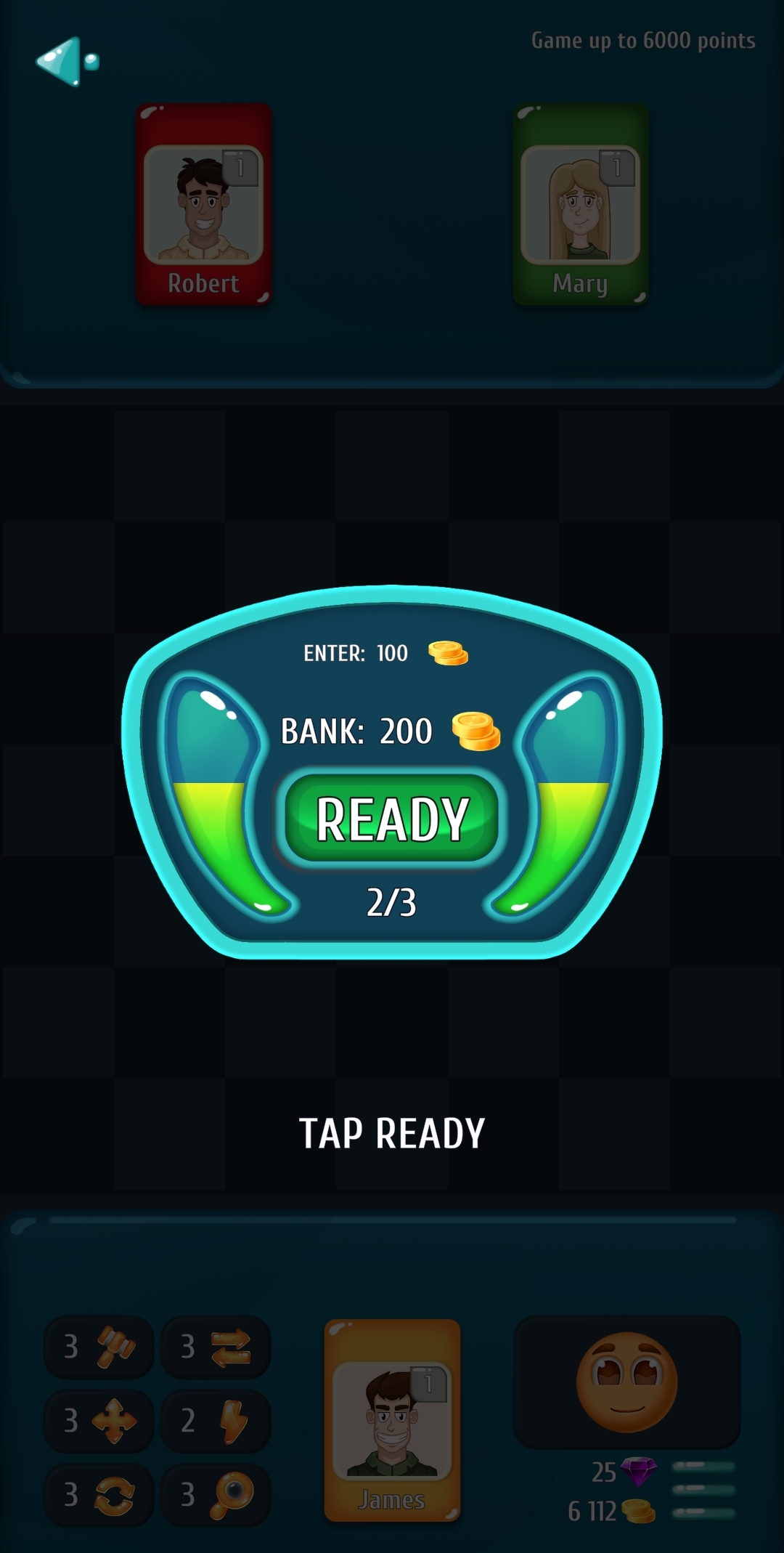Open James's player card
The width and height of the screenshot is (784, 1553).
click(392, 1420)
